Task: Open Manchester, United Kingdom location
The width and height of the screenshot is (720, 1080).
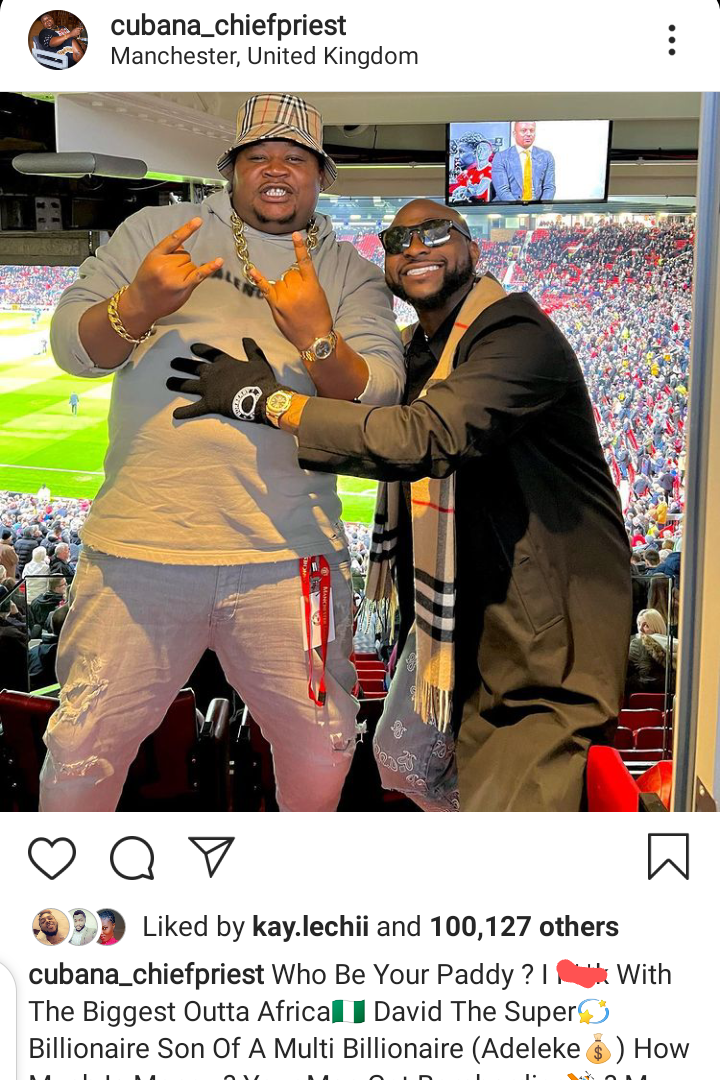Action: pyautogui.click(x=264, y=56)
